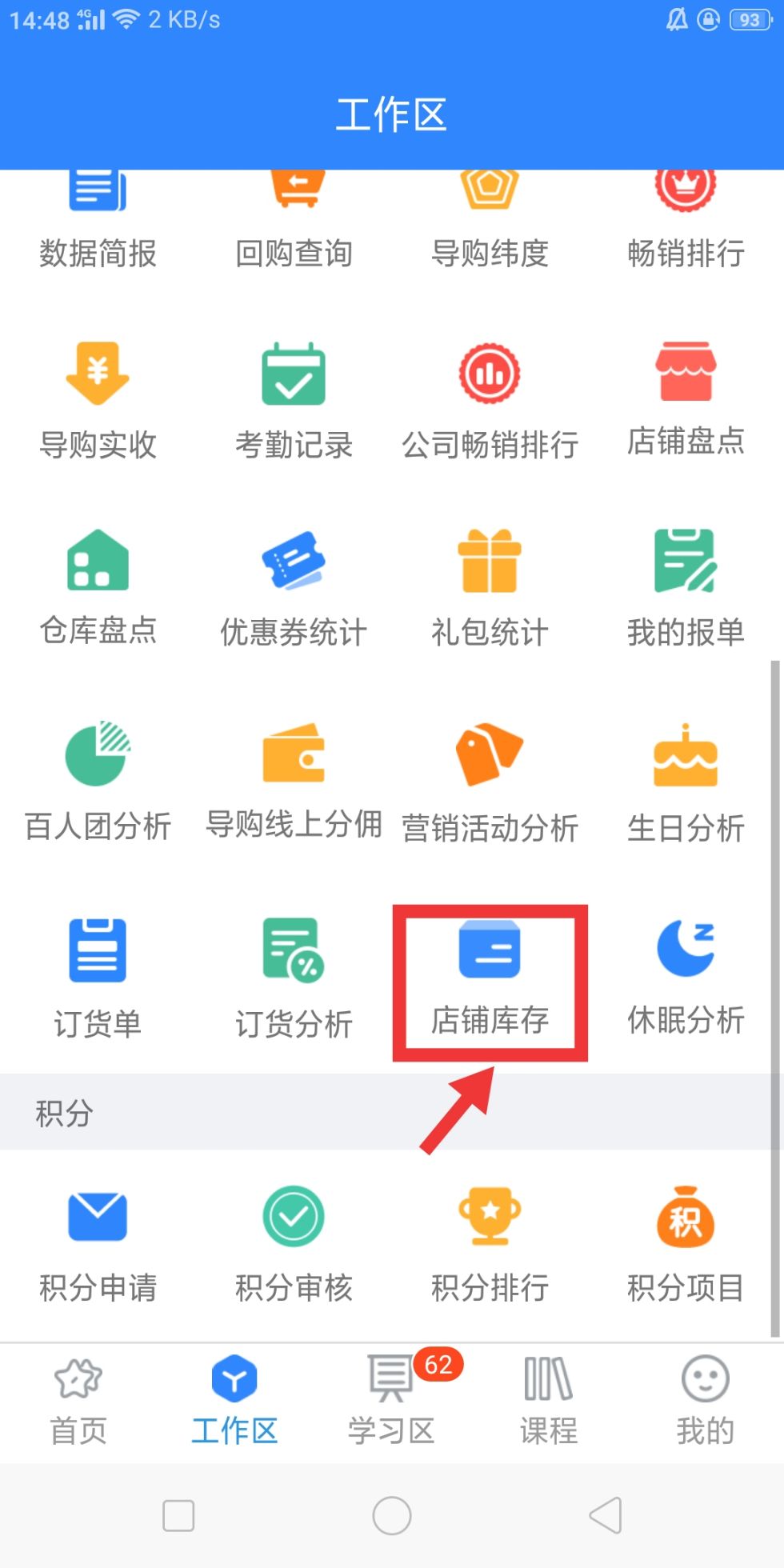Open 礼包统计 gift pack statistics
The width and height of the screenshot is (784, 1568).
click(490, 590)
